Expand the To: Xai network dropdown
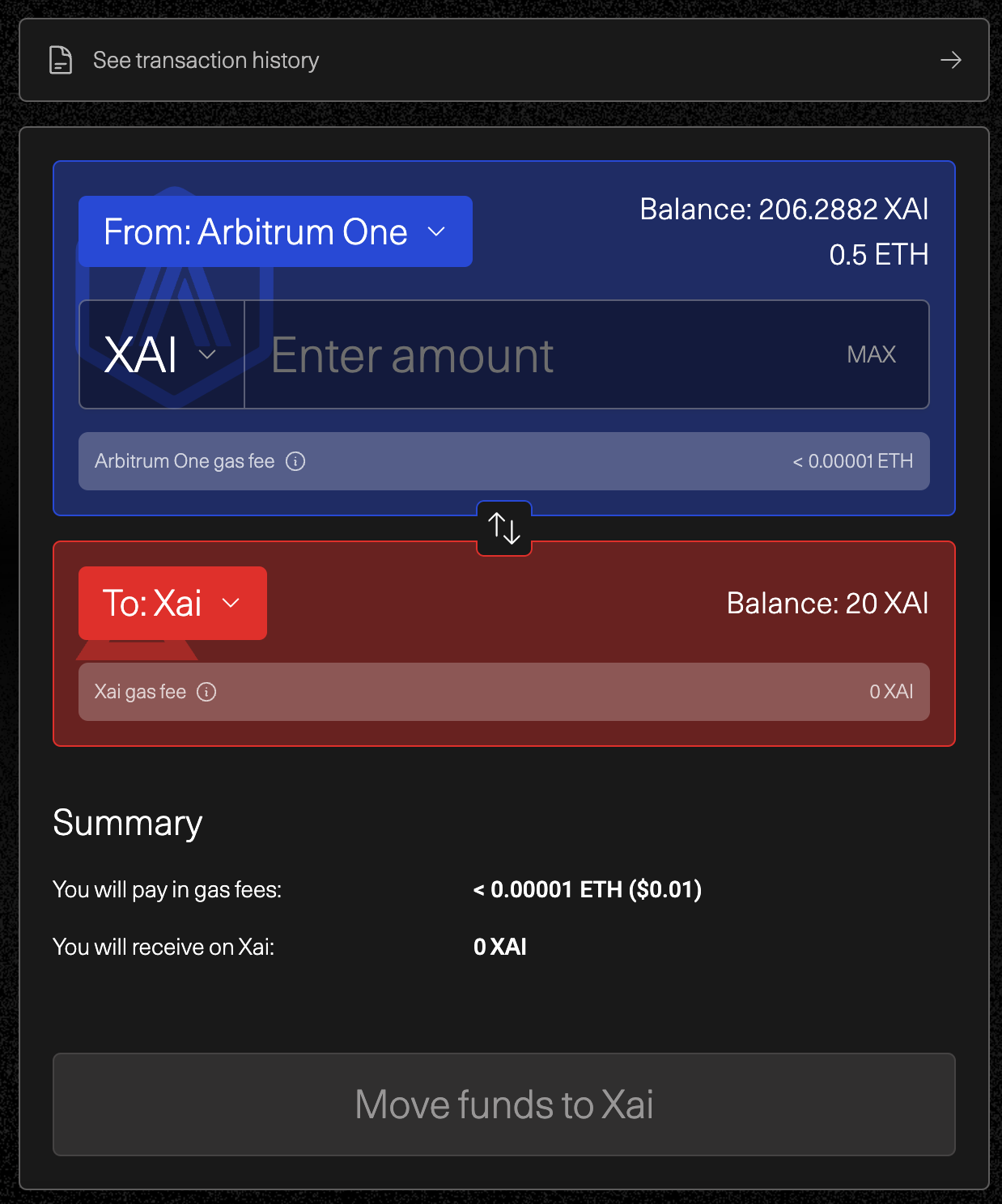The width and height of the screenshot is (1002, 1204). pyautogui.click(x=172, y=604)
